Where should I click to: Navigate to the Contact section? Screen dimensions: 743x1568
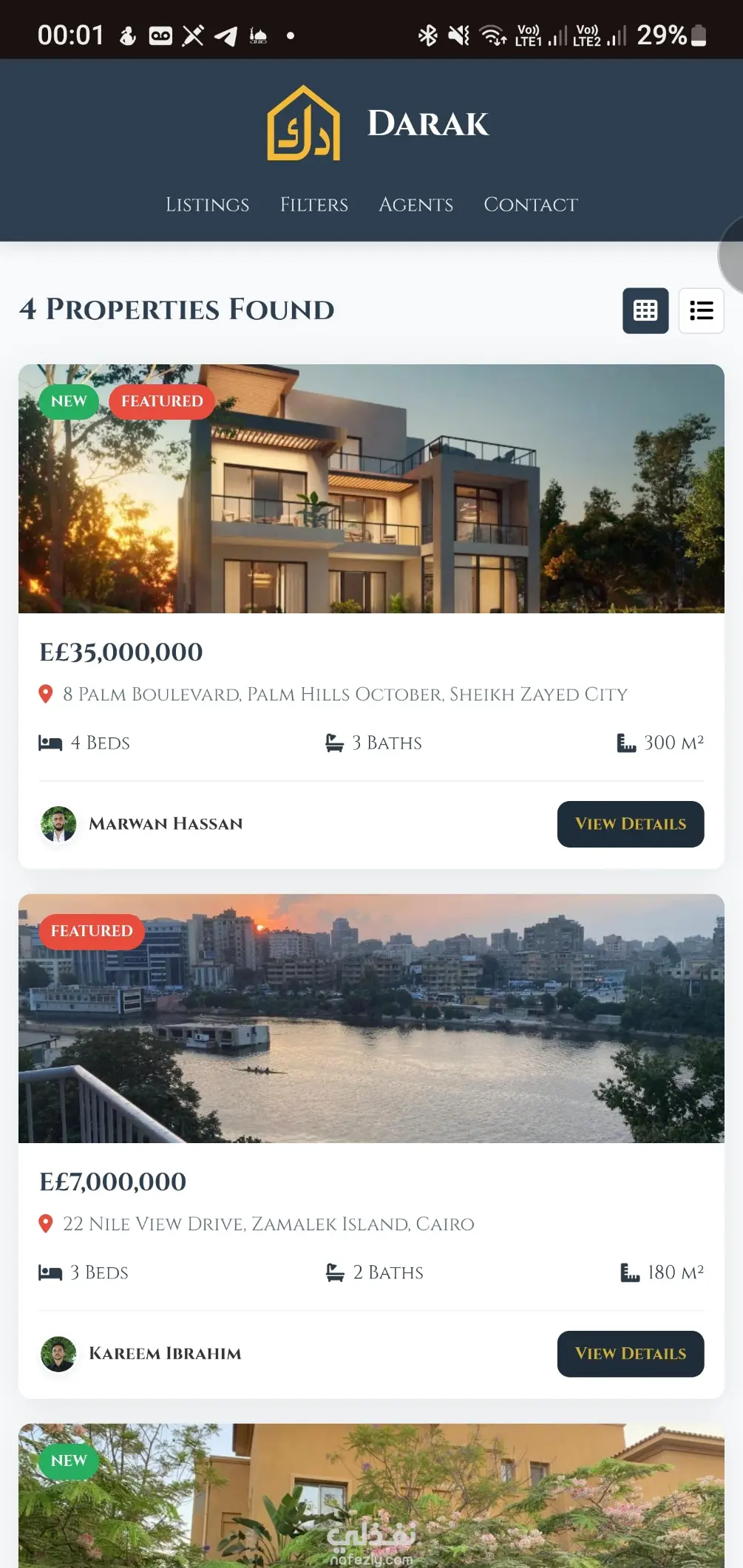(x=530, y=205)
